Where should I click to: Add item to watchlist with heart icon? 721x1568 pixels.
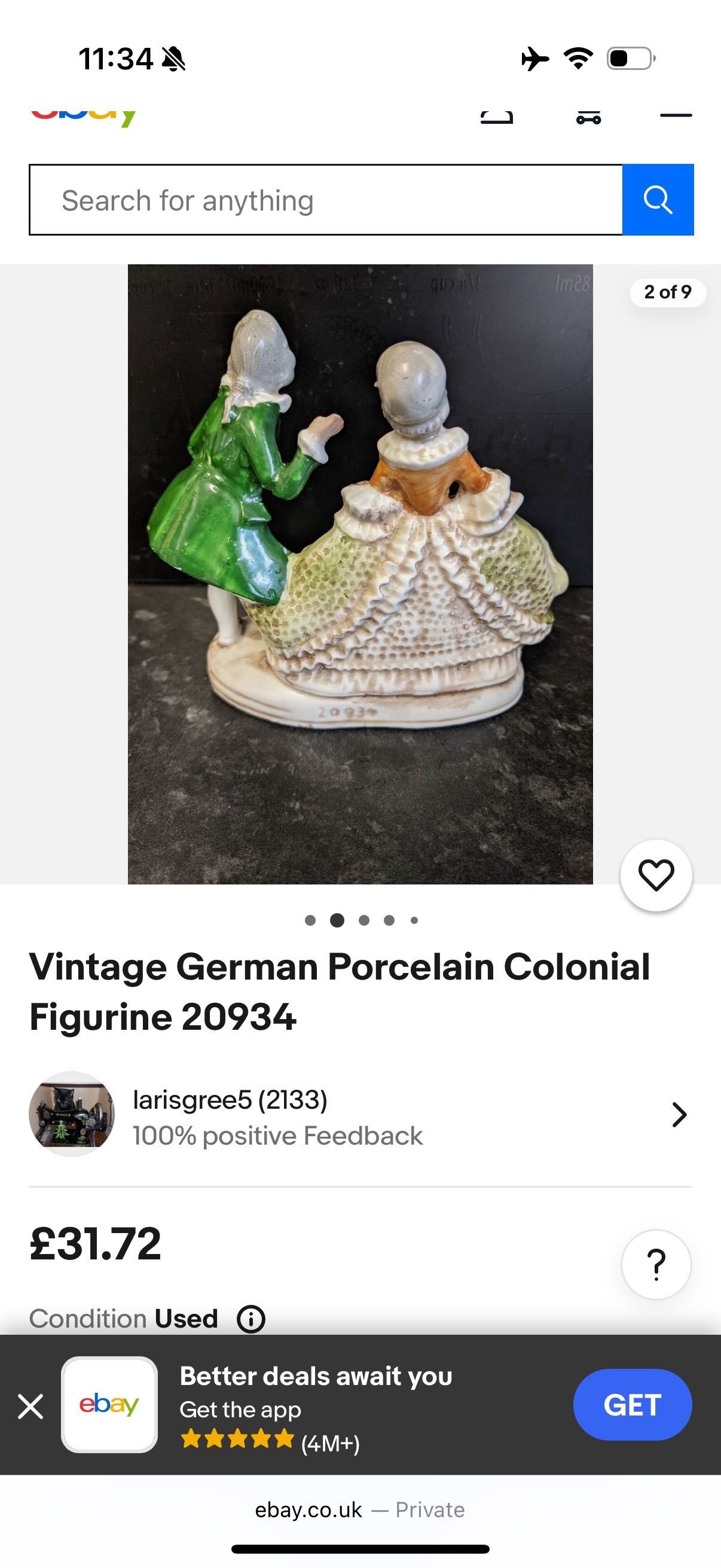[656, 875]
